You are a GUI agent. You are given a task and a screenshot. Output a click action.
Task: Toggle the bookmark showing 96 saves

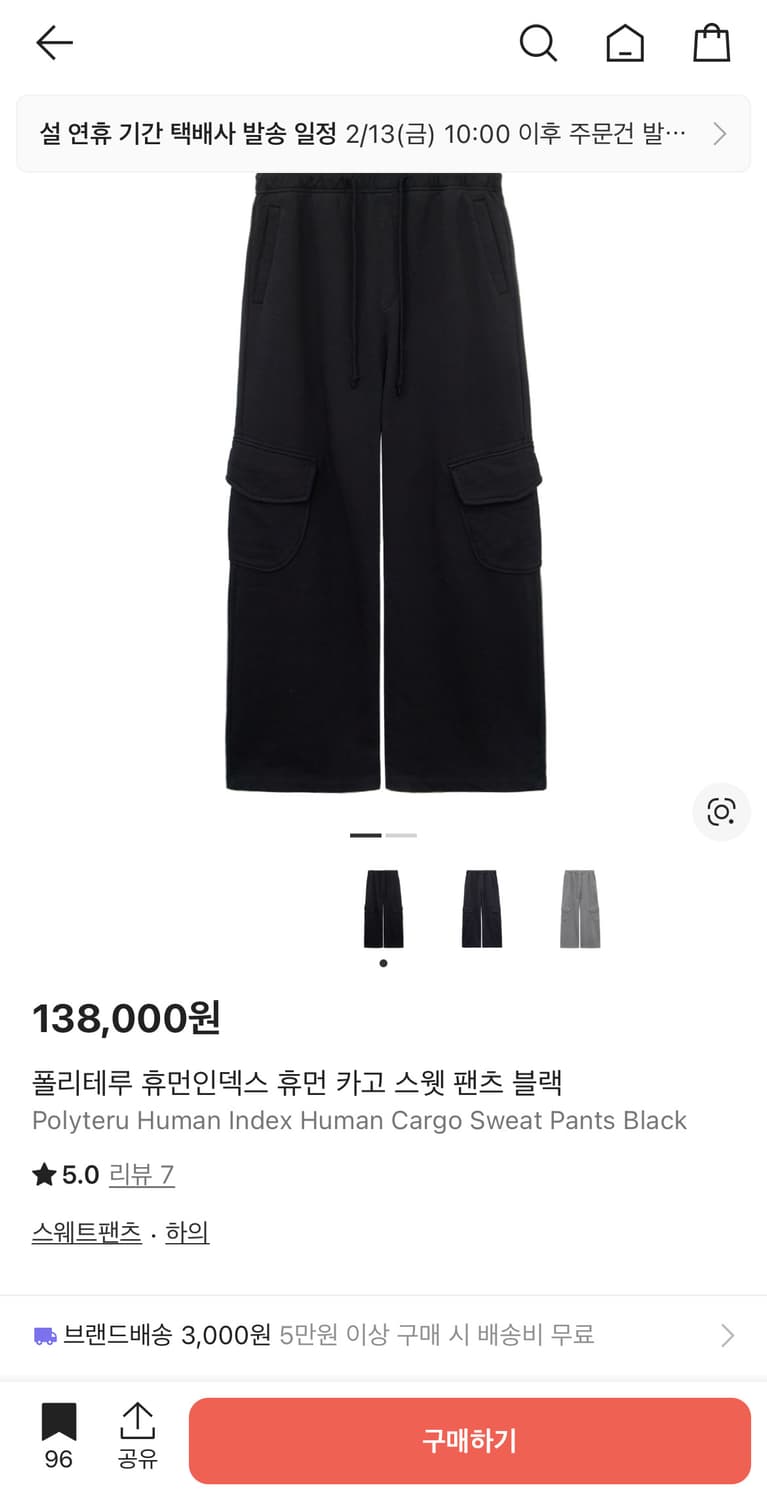tap(60, 1424)
